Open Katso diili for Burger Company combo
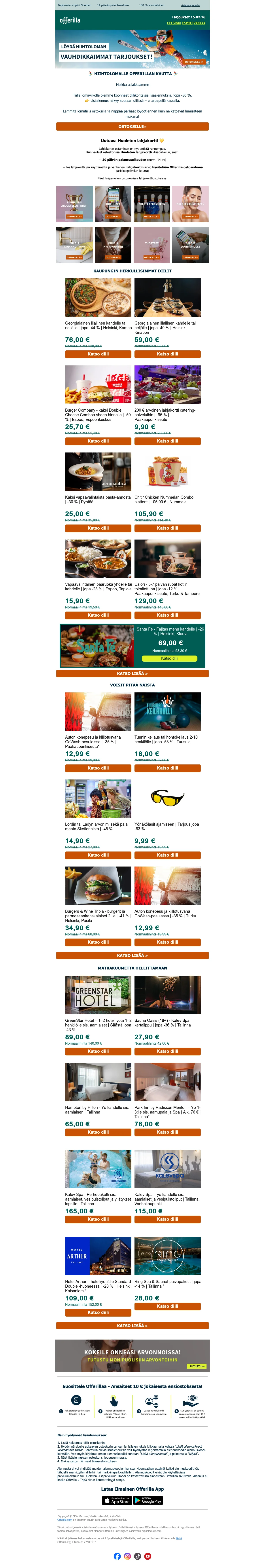This screenshot has height=1568, width=265. [98, 441]
